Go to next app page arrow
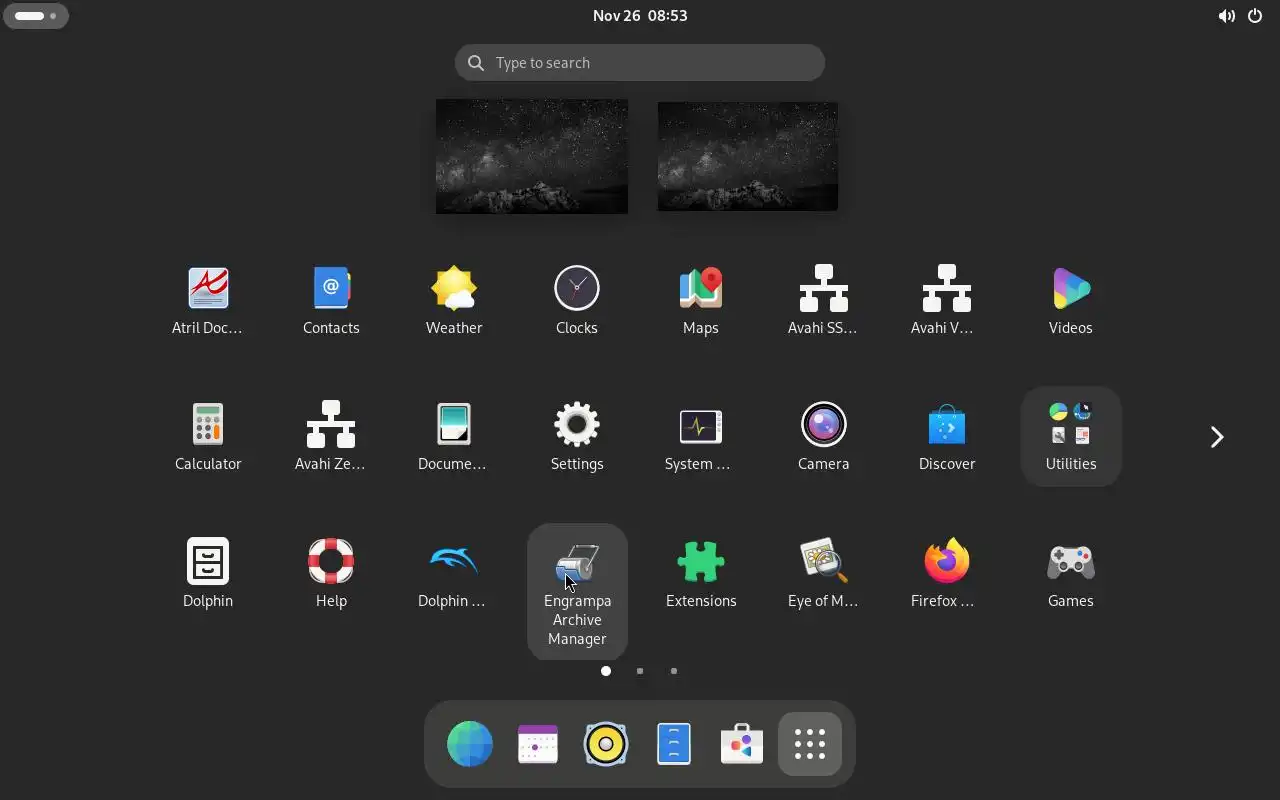The width and height of the screenshot is (1280, 800). point(1216,437)
